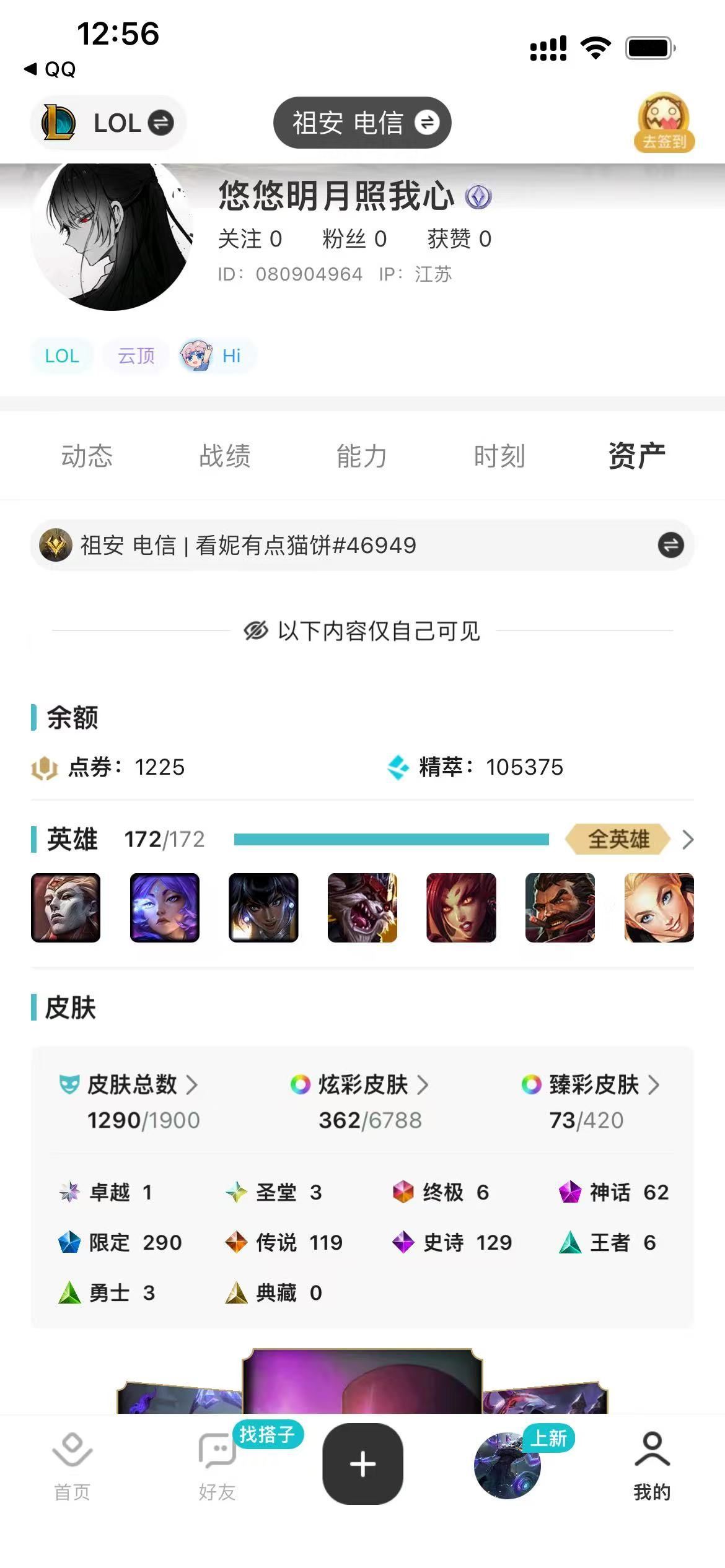View 臻彩皮肤 details

tap(593, 1085)
